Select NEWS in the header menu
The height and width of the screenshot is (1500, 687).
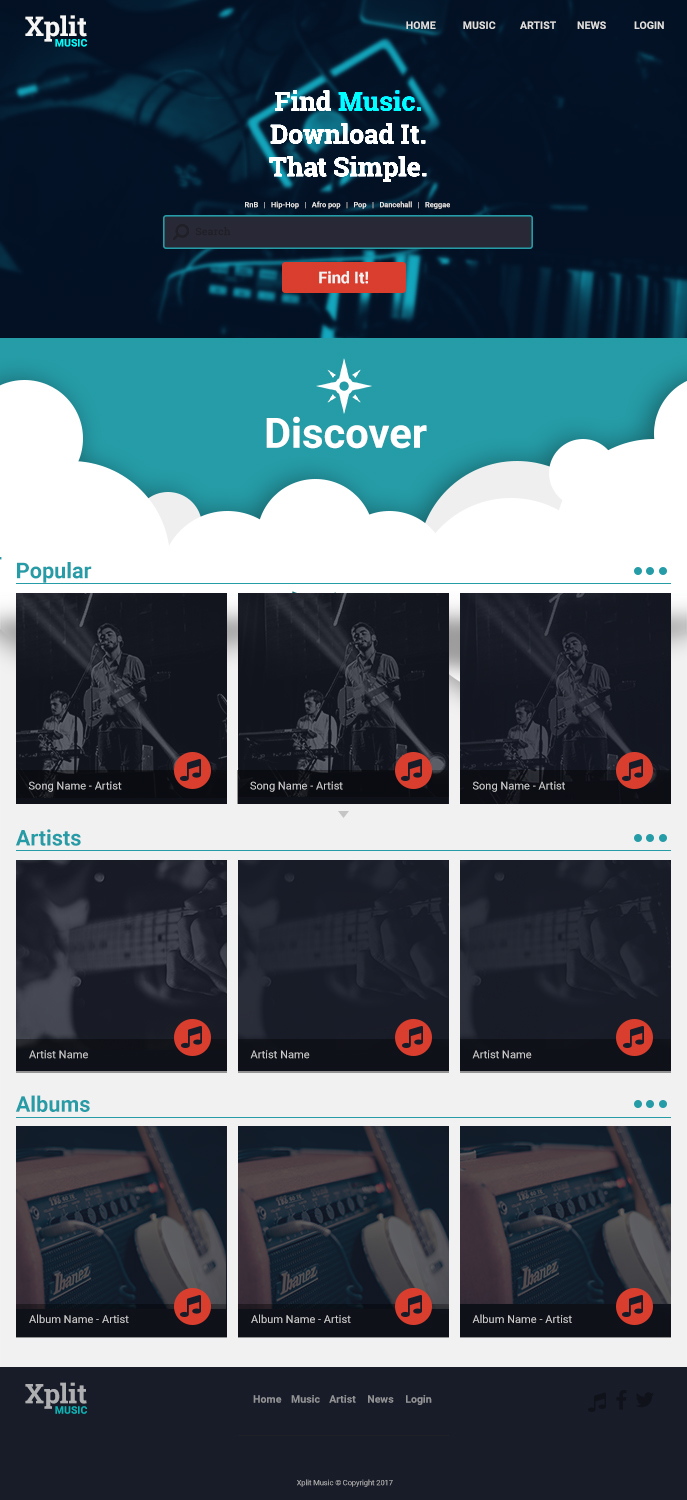pyautogui.click(x=591, y=26)
